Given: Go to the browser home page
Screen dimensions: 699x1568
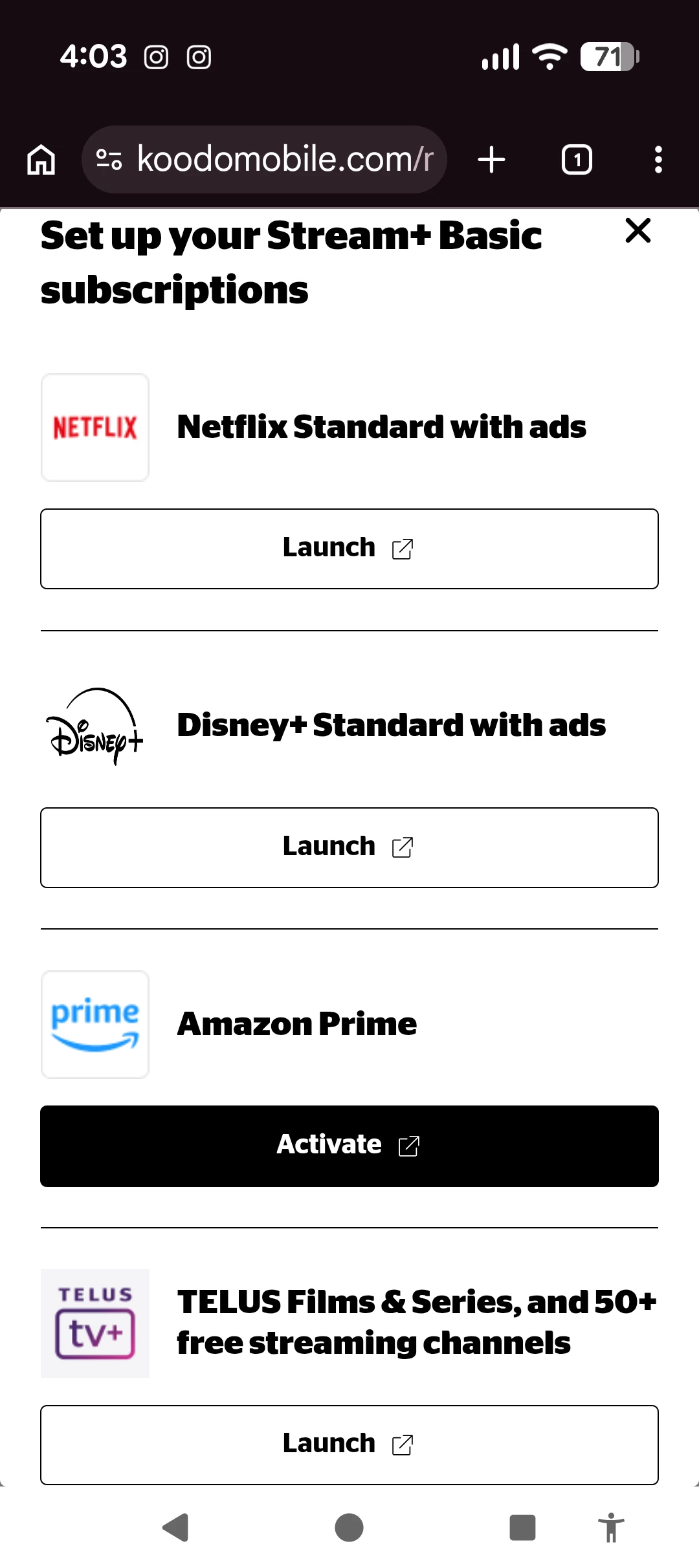Looking at the screenshot, I should point(41,160).
